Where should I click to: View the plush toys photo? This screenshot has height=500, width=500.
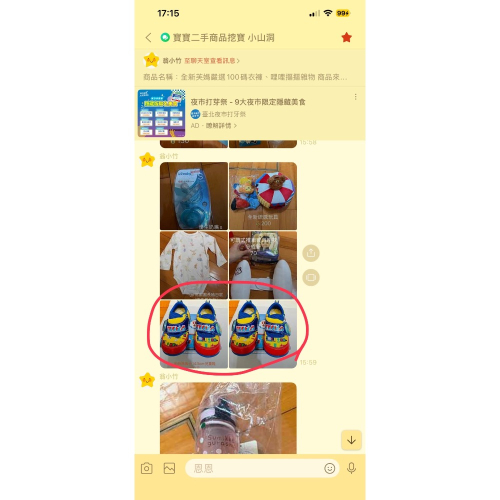pyautogui.click(x=263, y=196)
